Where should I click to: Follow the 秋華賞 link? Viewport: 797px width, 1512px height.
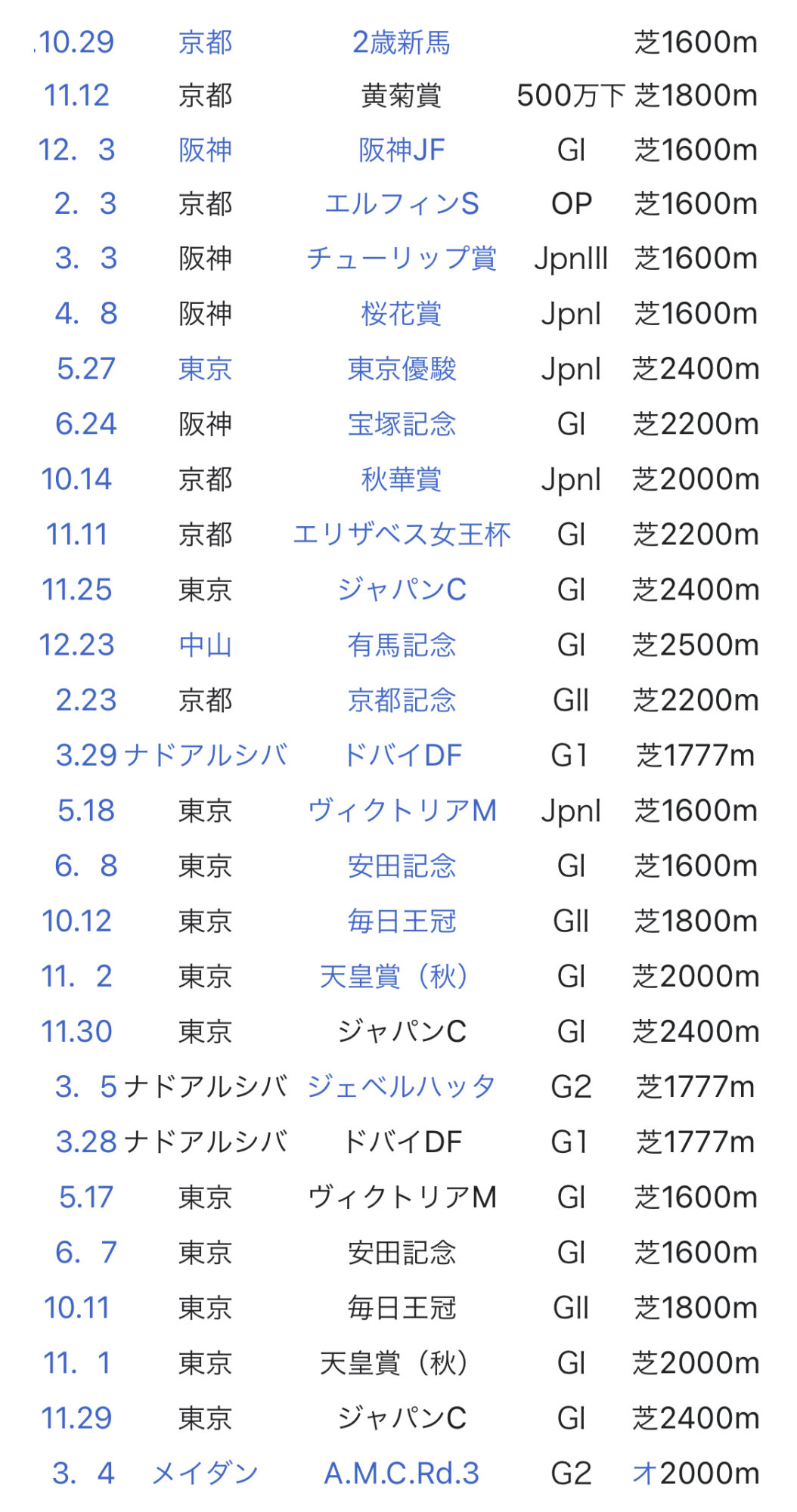click(402, 479)
